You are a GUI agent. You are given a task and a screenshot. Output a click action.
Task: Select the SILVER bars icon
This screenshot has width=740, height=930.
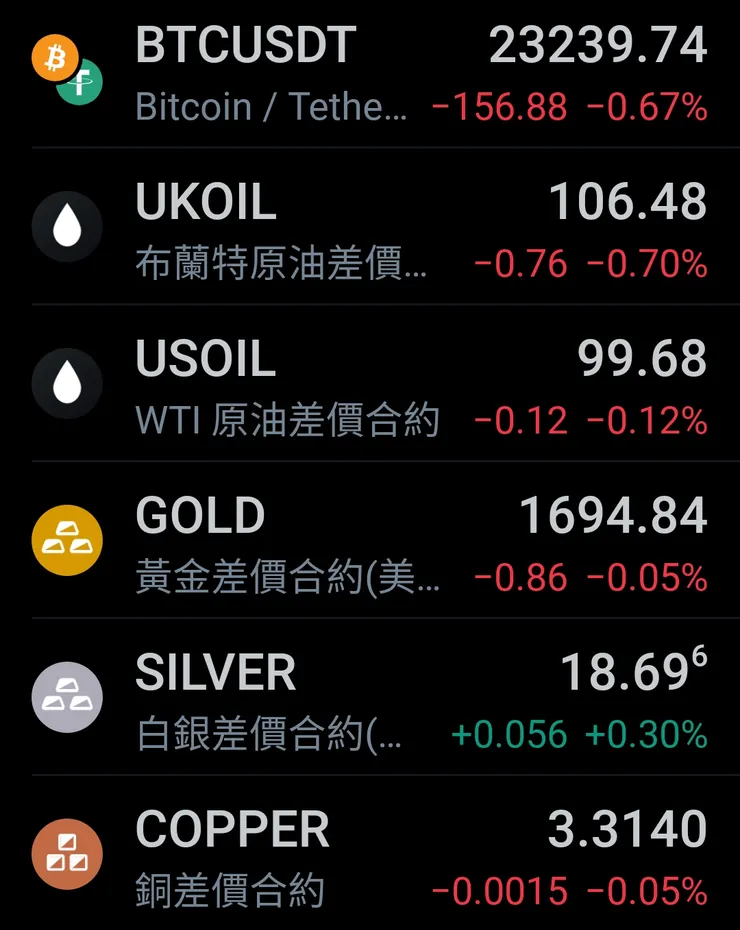click(x=66, y=697)
